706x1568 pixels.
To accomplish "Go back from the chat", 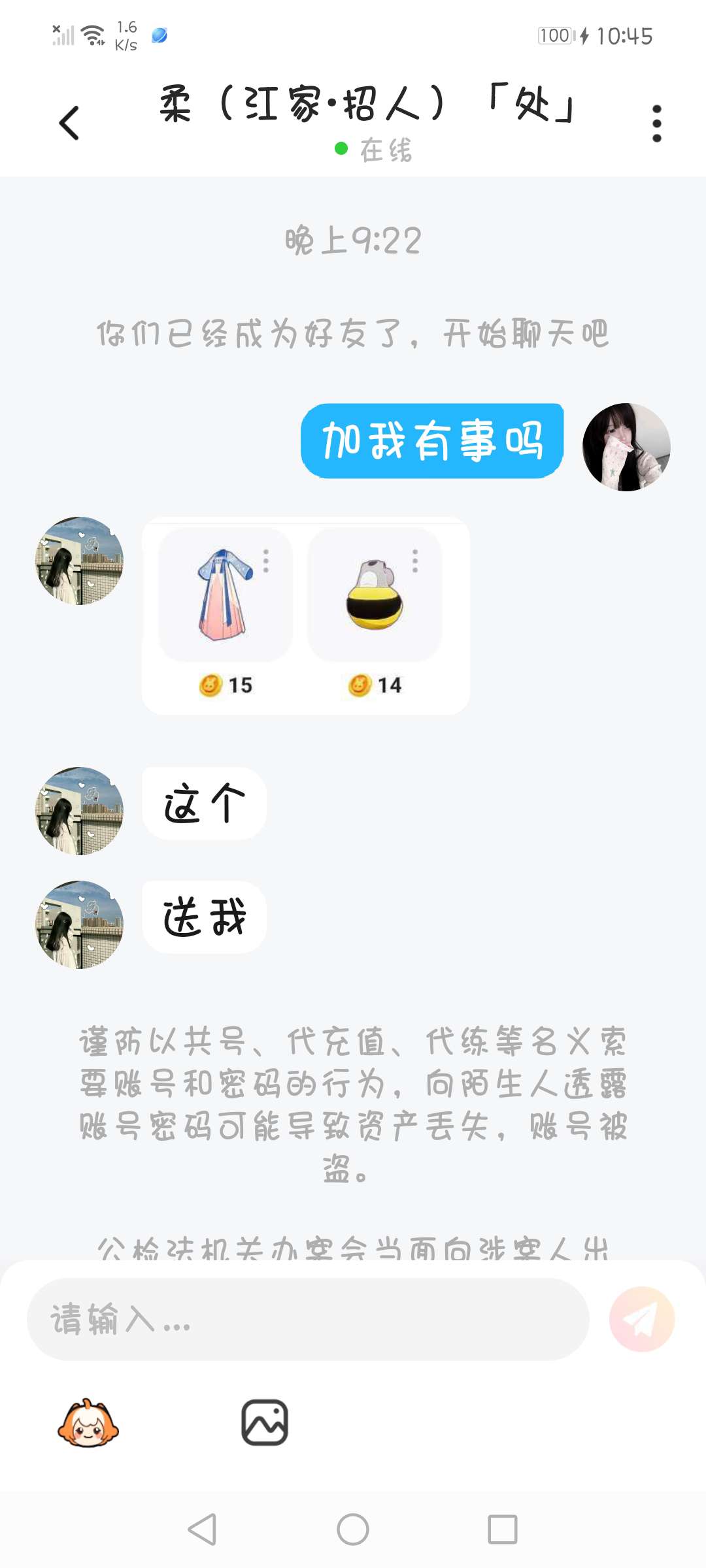I will (x=69, y=123).
